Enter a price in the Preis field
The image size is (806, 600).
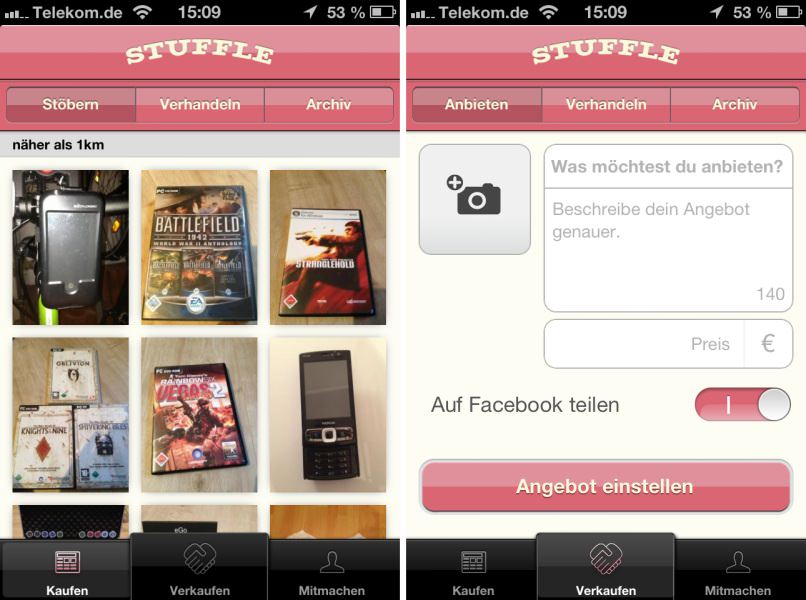coord(645,344)
